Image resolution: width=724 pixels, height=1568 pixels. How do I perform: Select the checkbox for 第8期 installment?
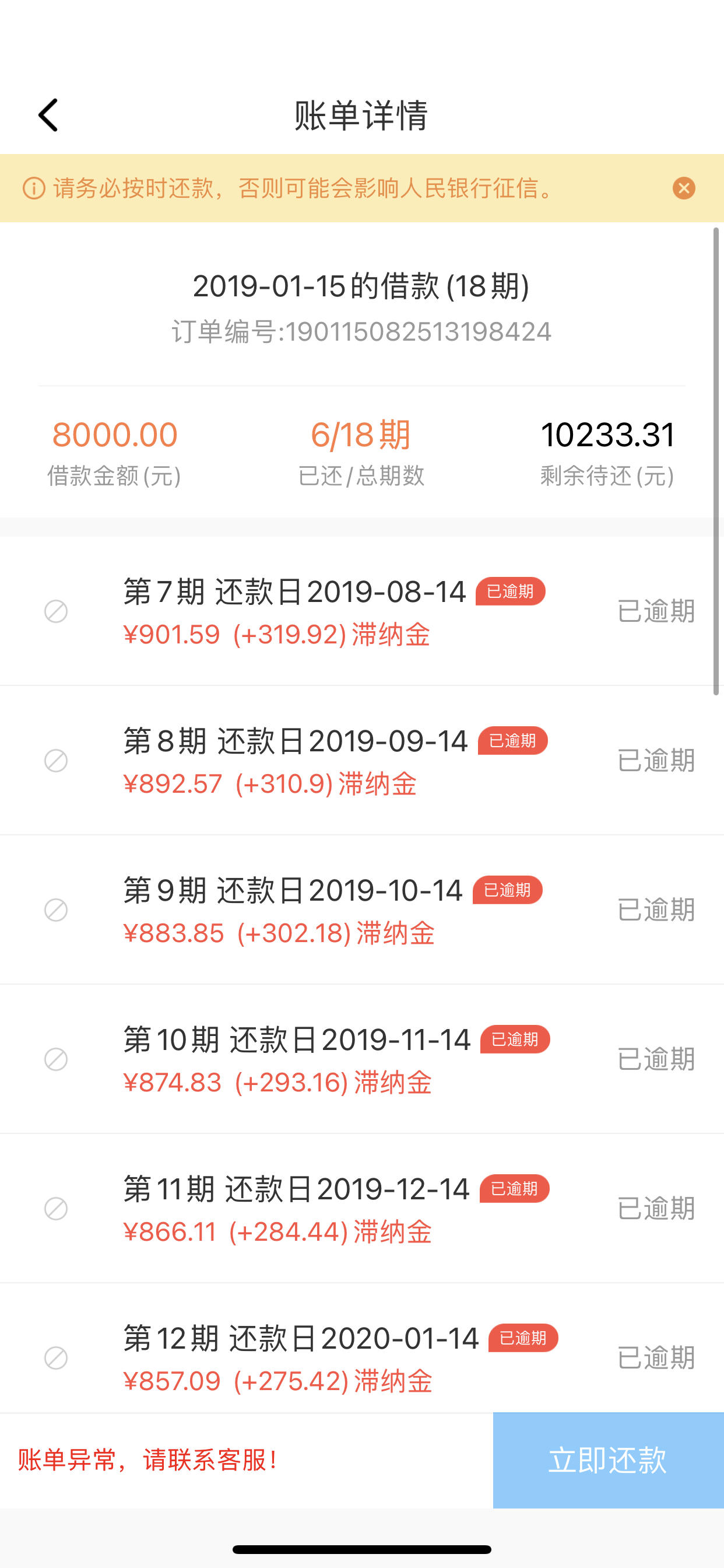pos(56,760)
